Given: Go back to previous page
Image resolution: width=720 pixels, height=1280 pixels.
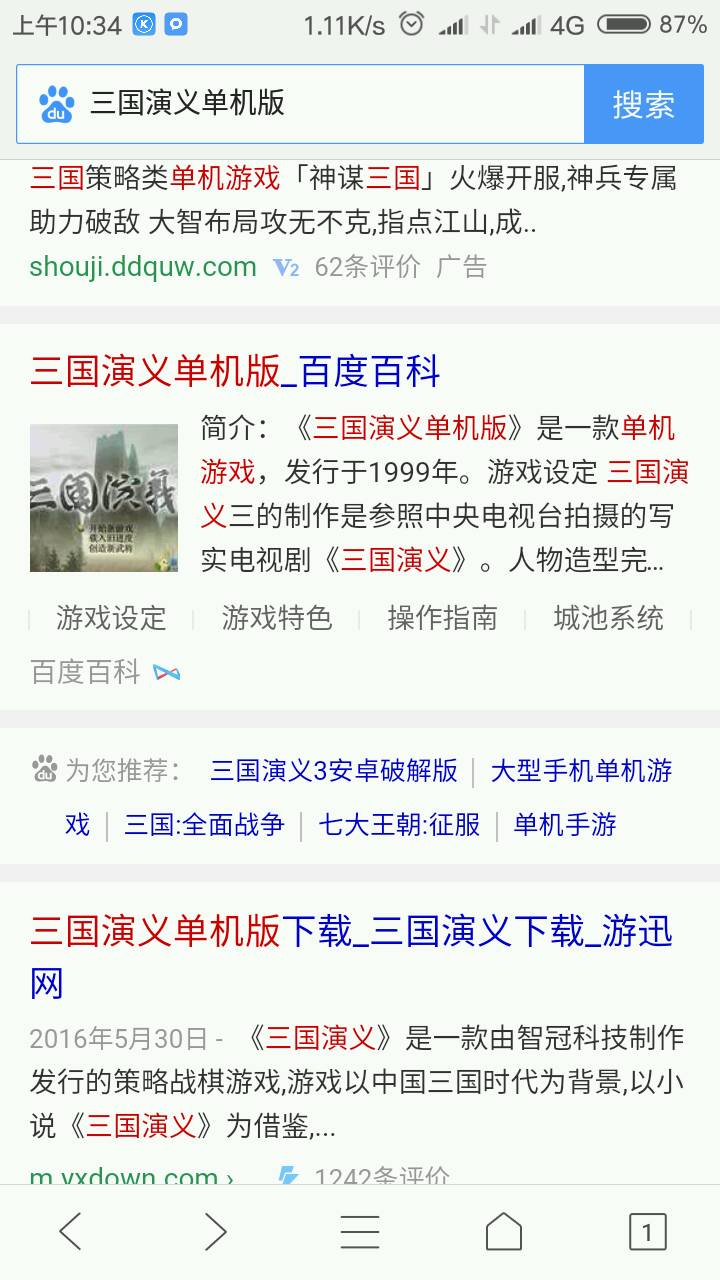Looking at the screenshot, I should coord(70,1232).
